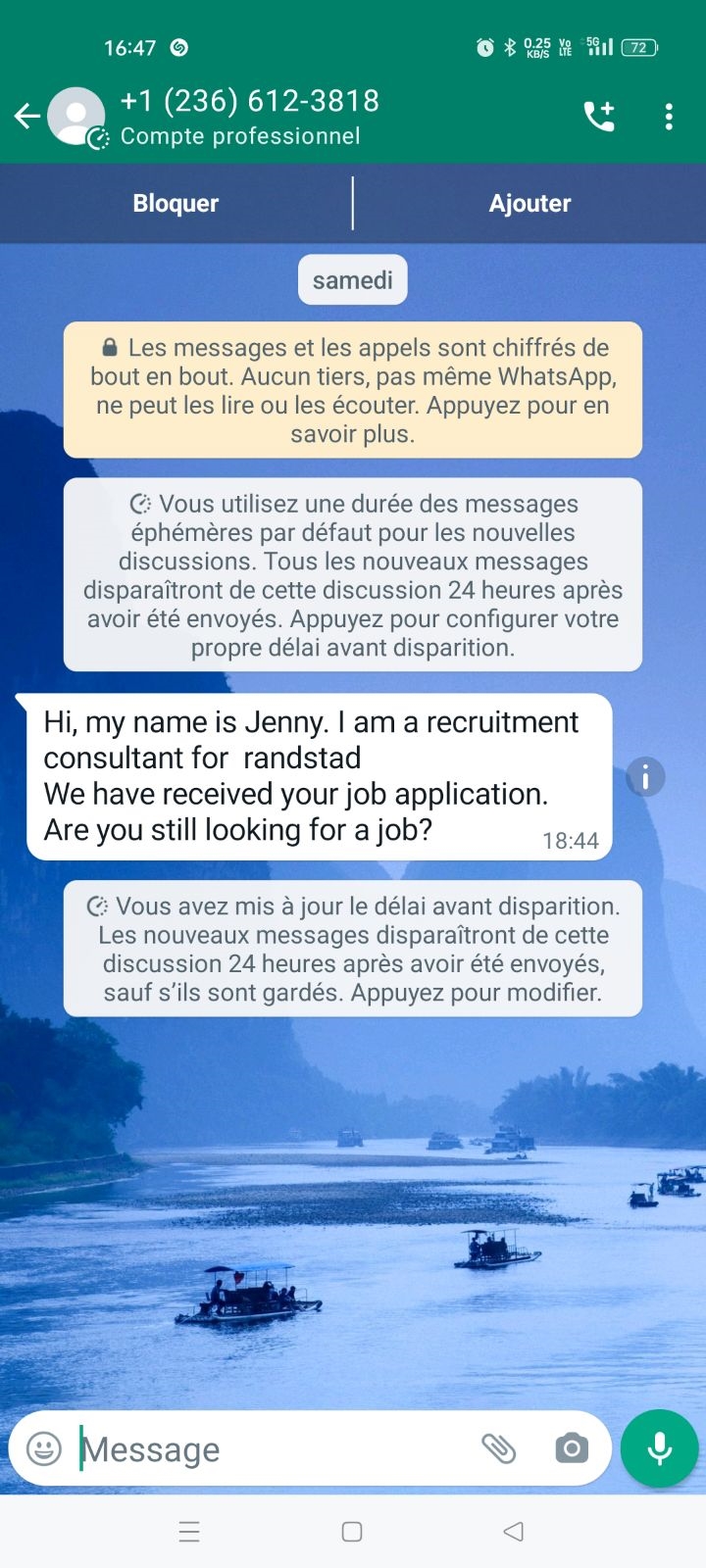Show recent apps from the navigation bar

tap(189, 1532)
